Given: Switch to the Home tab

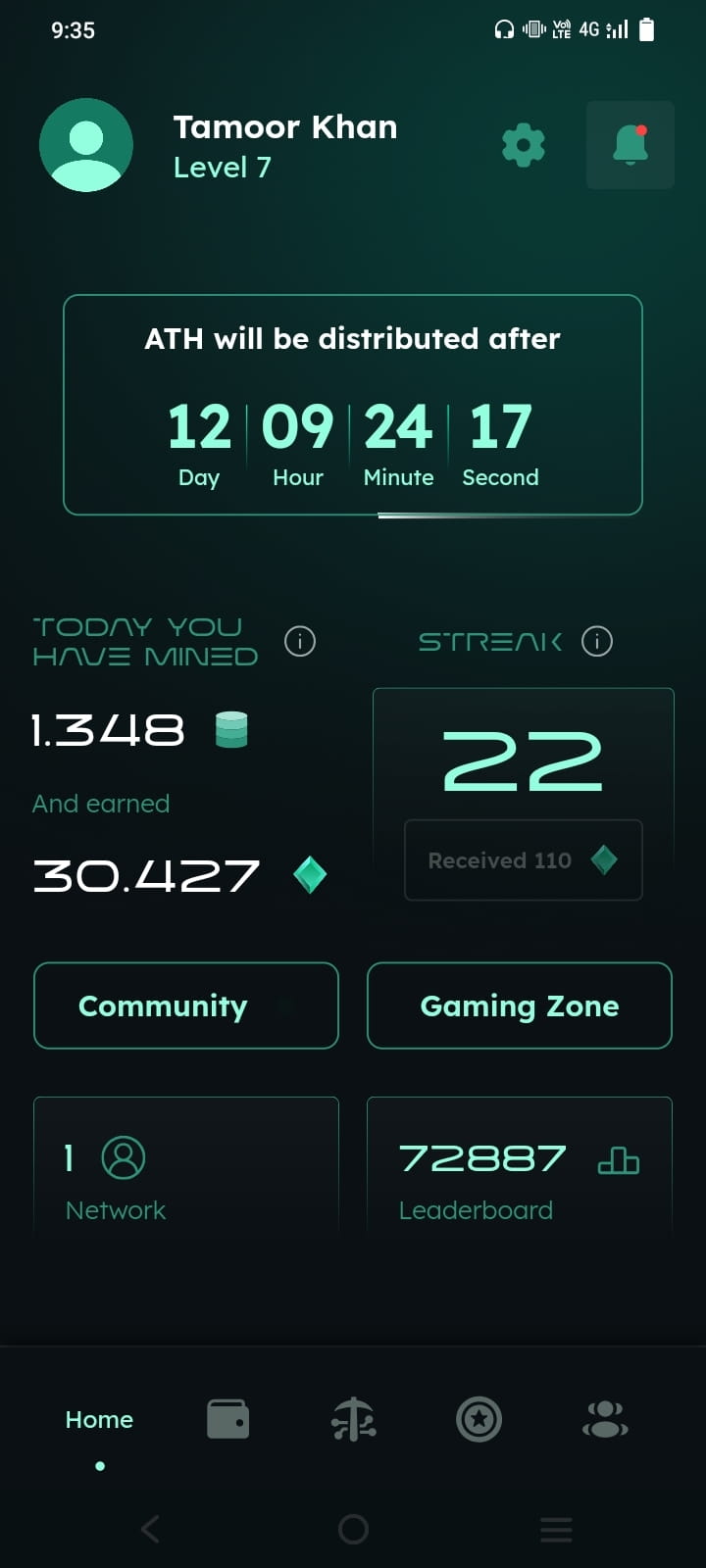Looking at the screenshot, I should [x=98, y=1418].
